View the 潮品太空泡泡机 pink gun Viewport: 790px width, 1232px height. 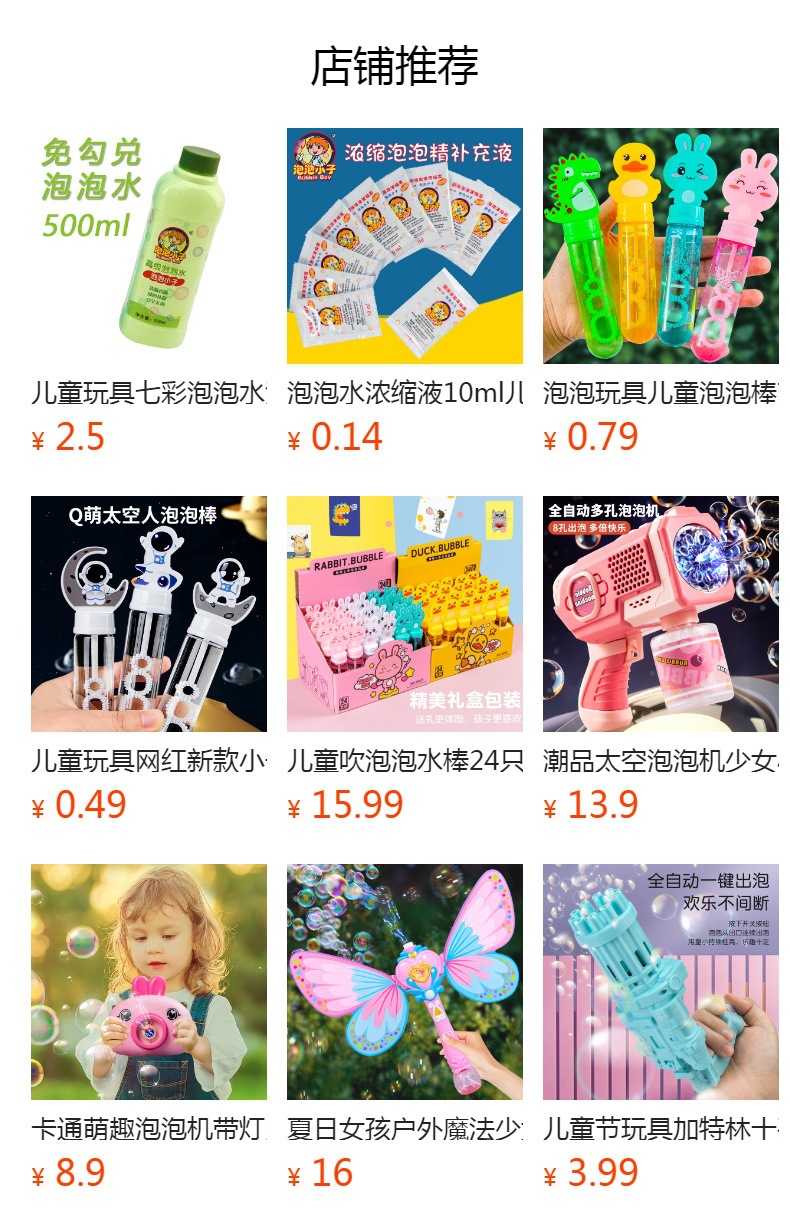[660, 614]
